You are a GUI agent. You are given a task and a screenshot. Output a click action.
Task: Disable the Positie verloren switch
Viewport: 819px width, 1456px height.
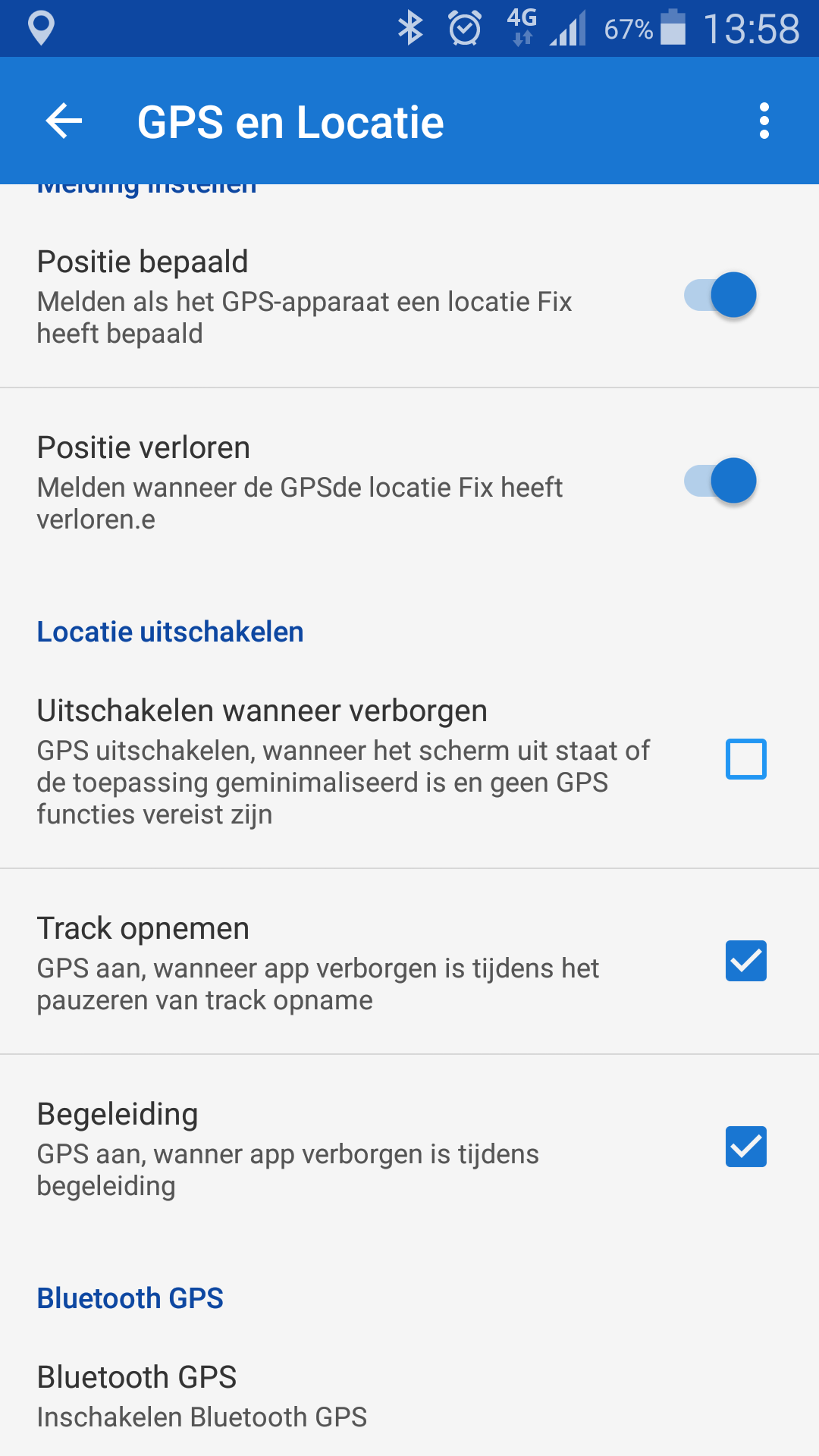click(720, 481)
